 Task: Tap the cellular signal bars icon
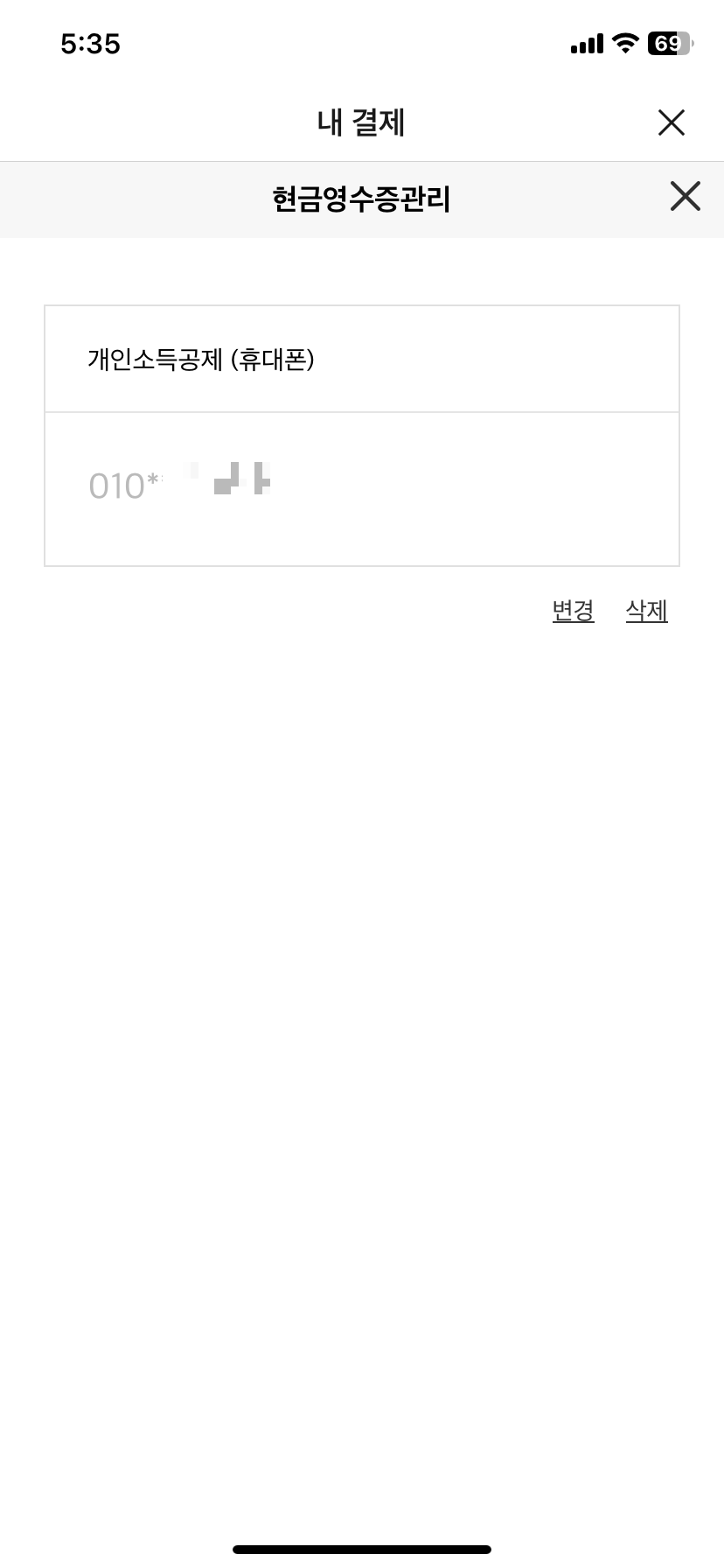pyautogui.click(x=587, y=43)
